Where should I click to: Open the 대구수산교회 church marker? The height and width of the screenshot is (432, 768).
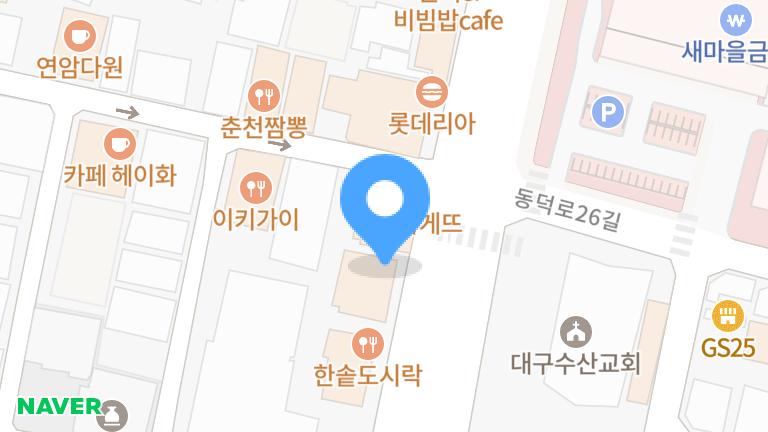pyautogui.click(x=576, y=332)
